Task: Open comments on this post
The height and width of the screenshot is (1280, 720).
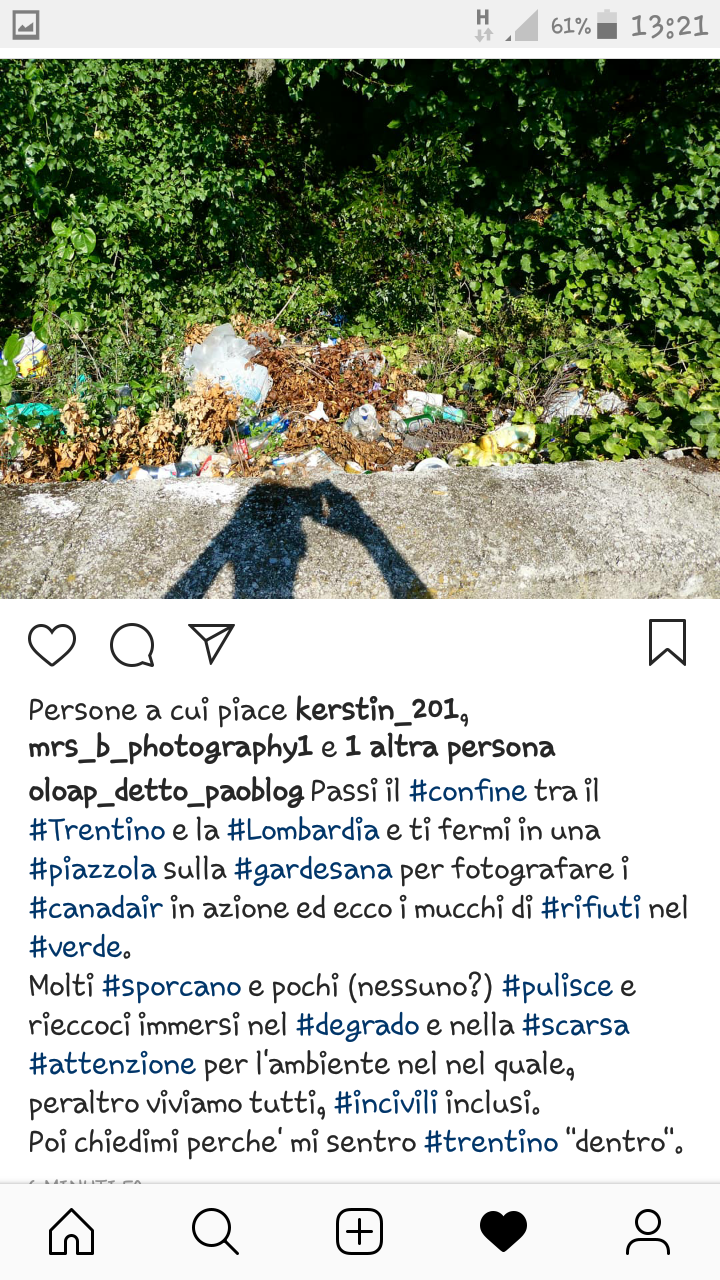Action: pos(132,644)
